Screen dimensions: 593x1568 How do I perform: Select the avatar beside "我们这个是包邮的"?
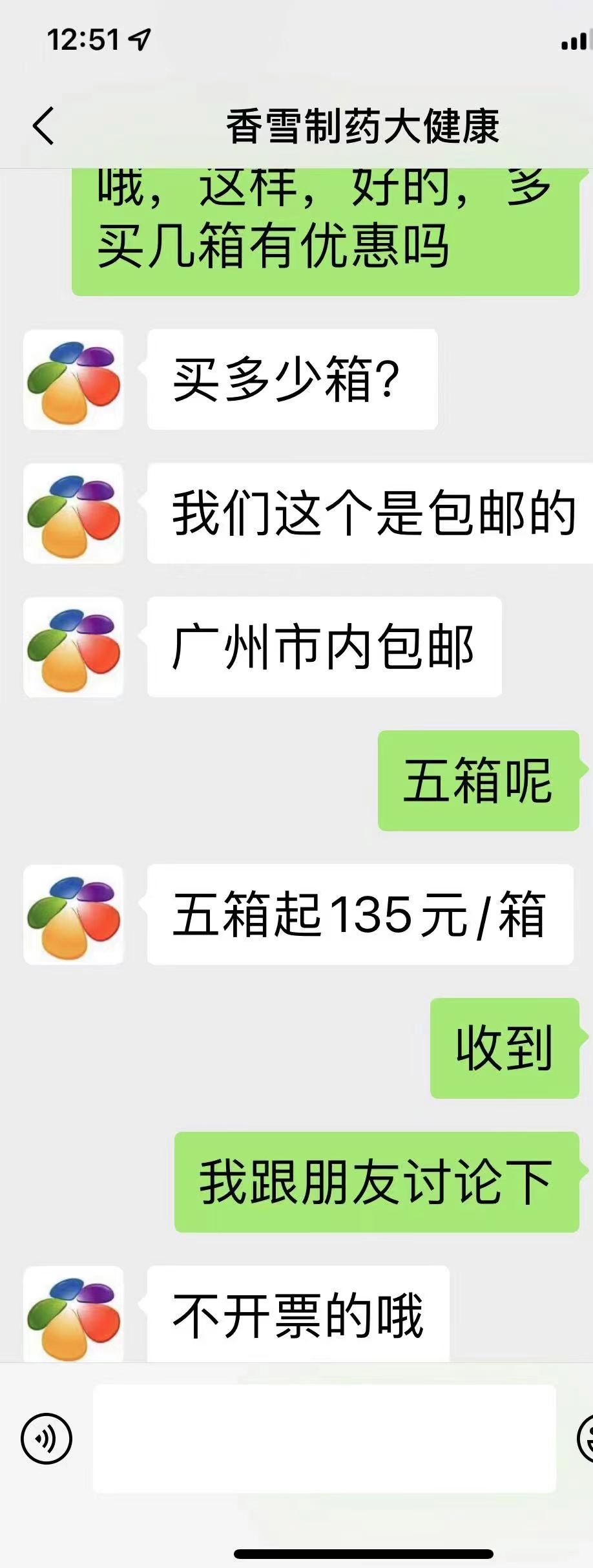[74, 514]
